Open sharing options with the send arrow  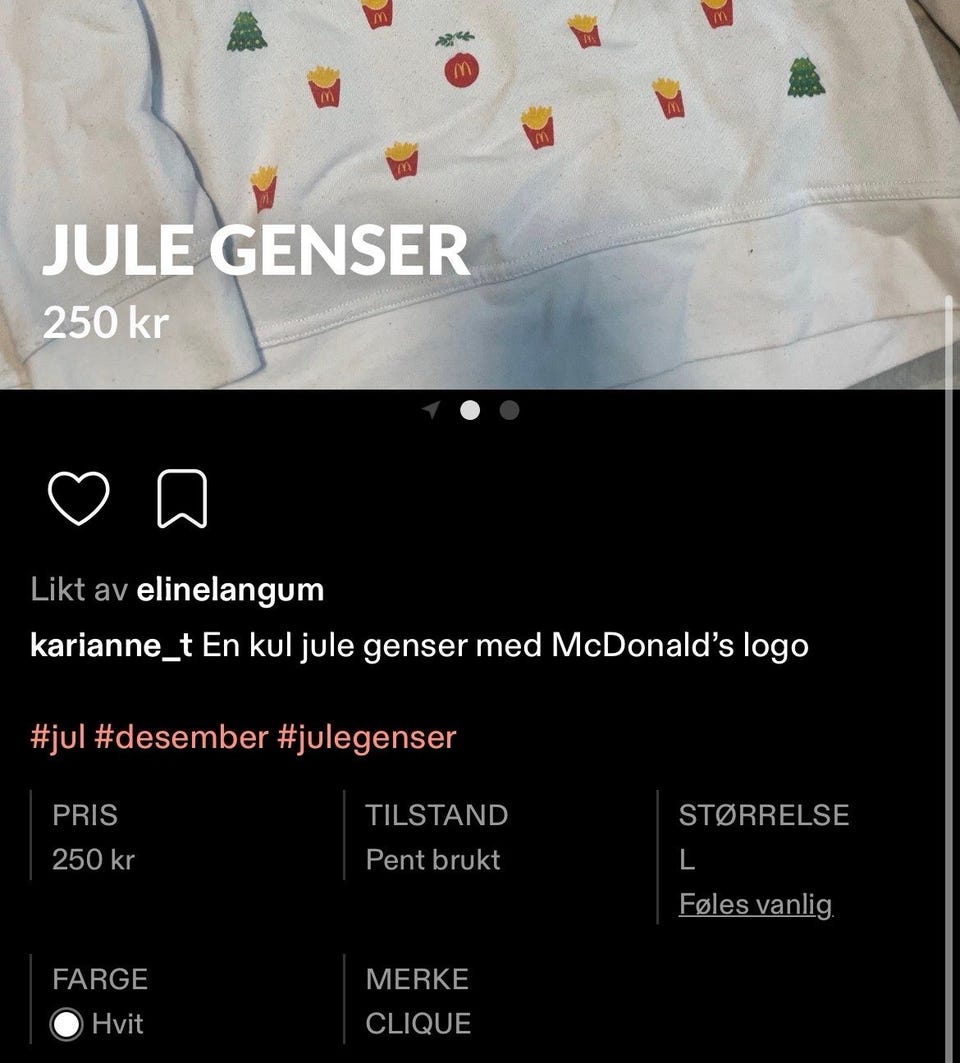[x=430, y=409]
